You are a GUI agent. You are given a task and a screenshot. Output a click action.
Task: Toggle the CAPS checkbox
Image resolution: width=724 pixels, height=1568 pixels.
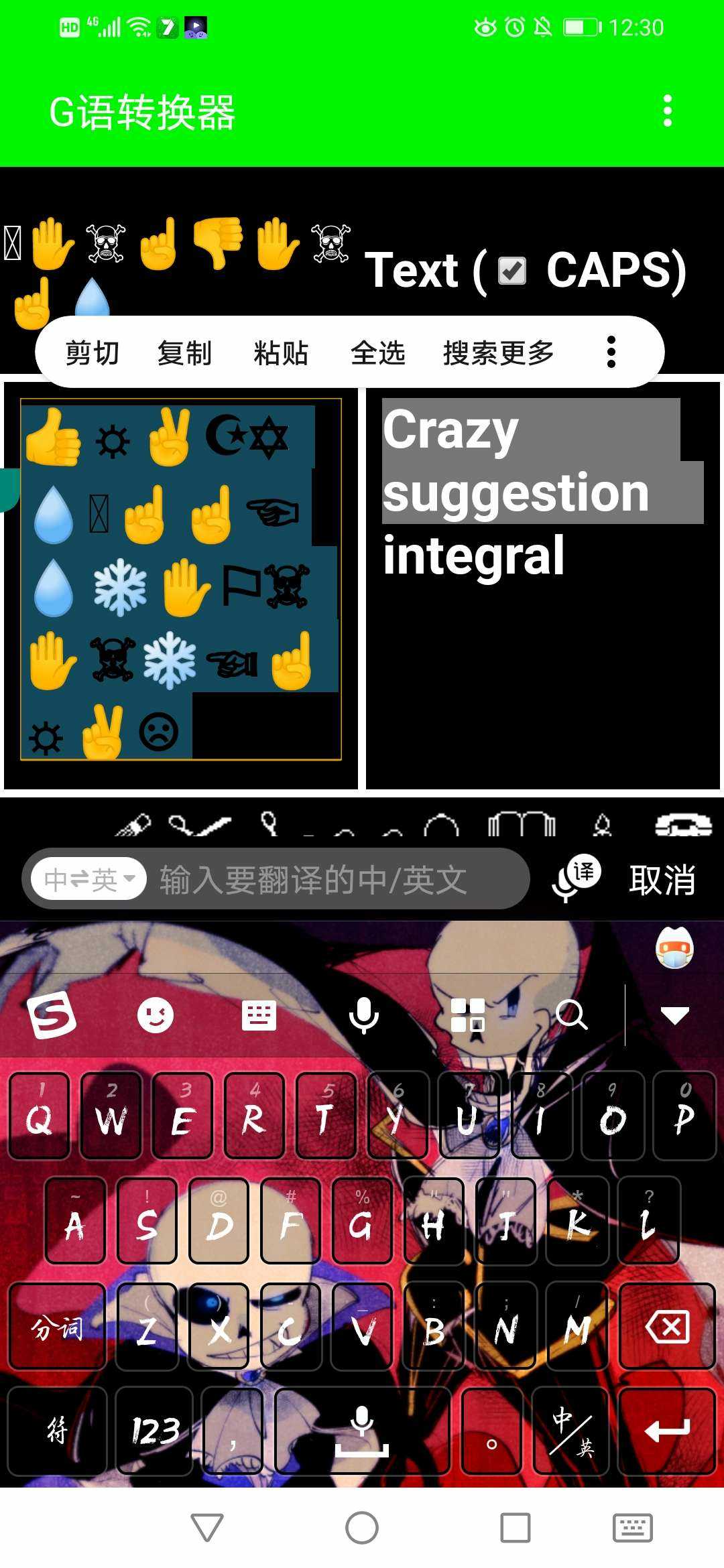click(512, 271)
